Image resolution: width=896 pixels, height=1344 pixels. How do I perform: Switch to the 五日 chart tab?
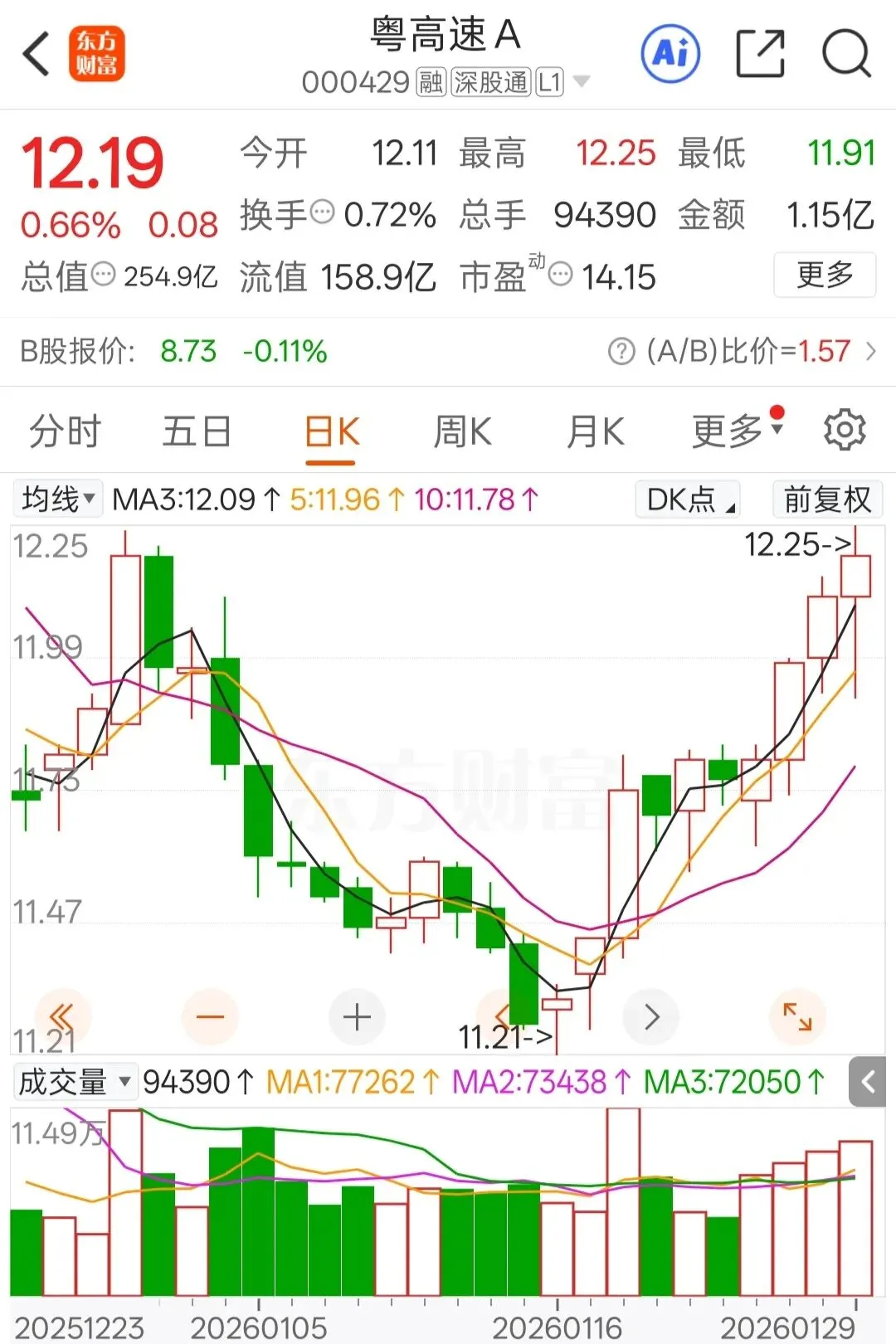coord(197,431)
